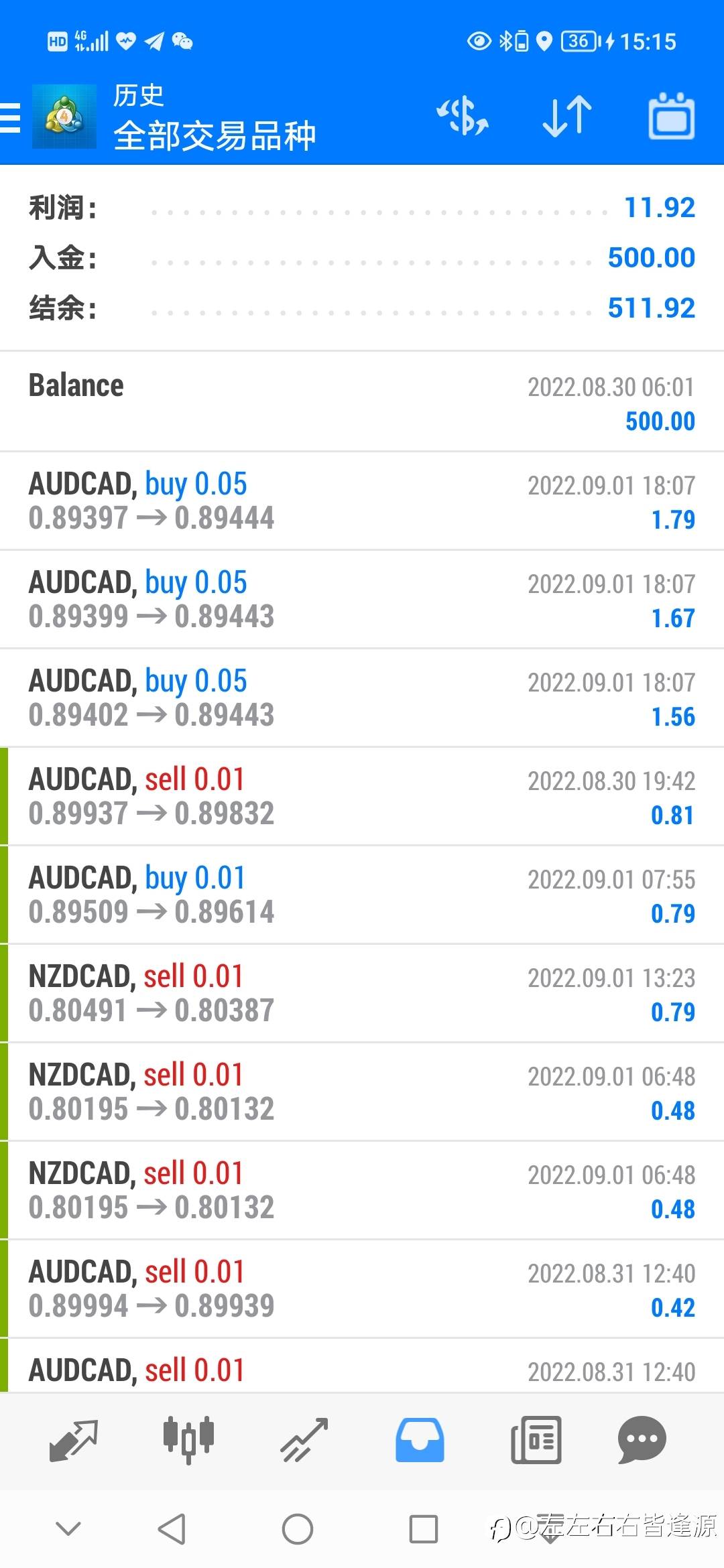Open the NZDCAD sell trade with profit 0.79
The width and height of the screenshot is (724, 1568).
[x=362, y=993]
